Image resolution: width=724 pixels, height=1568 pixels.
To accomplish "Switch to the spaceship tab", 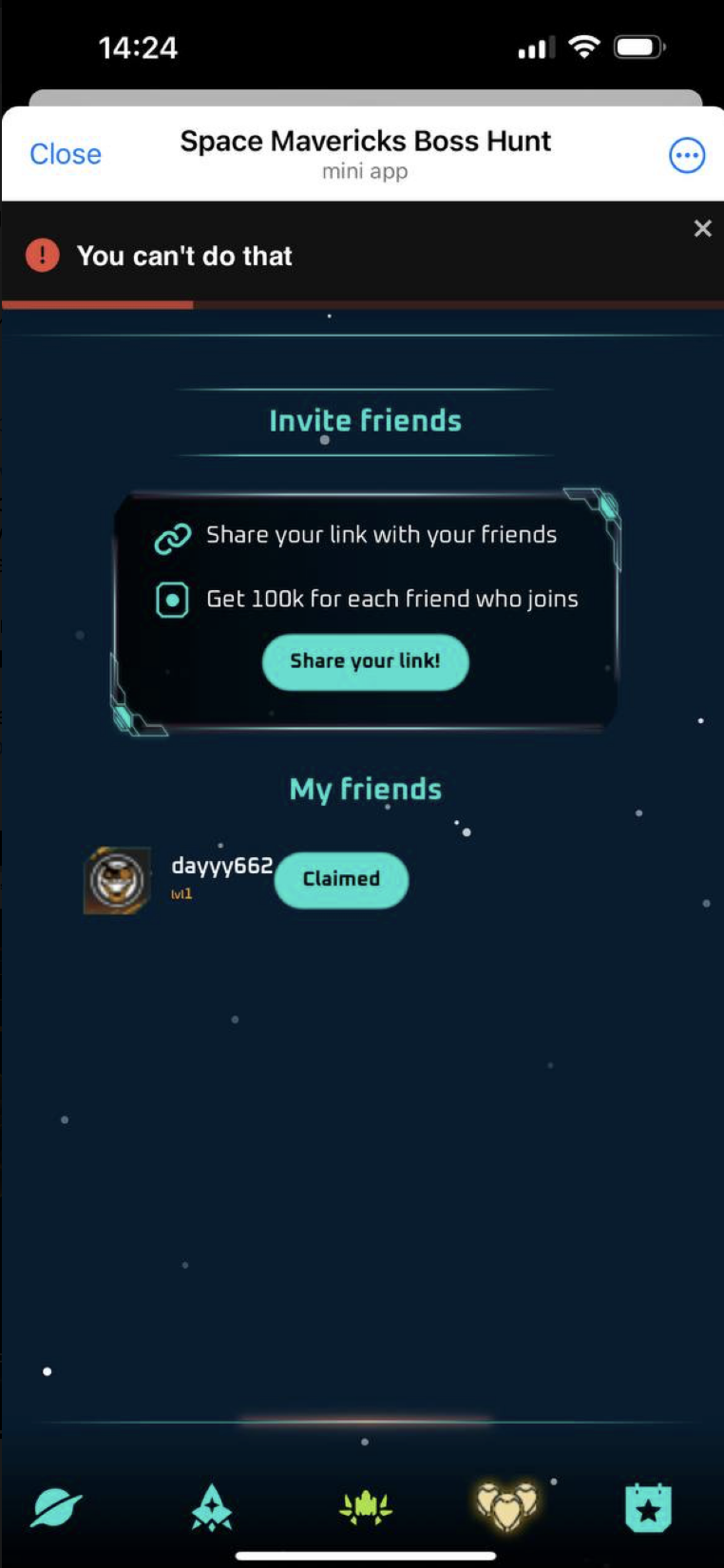I will click(x=211, y=1507).
